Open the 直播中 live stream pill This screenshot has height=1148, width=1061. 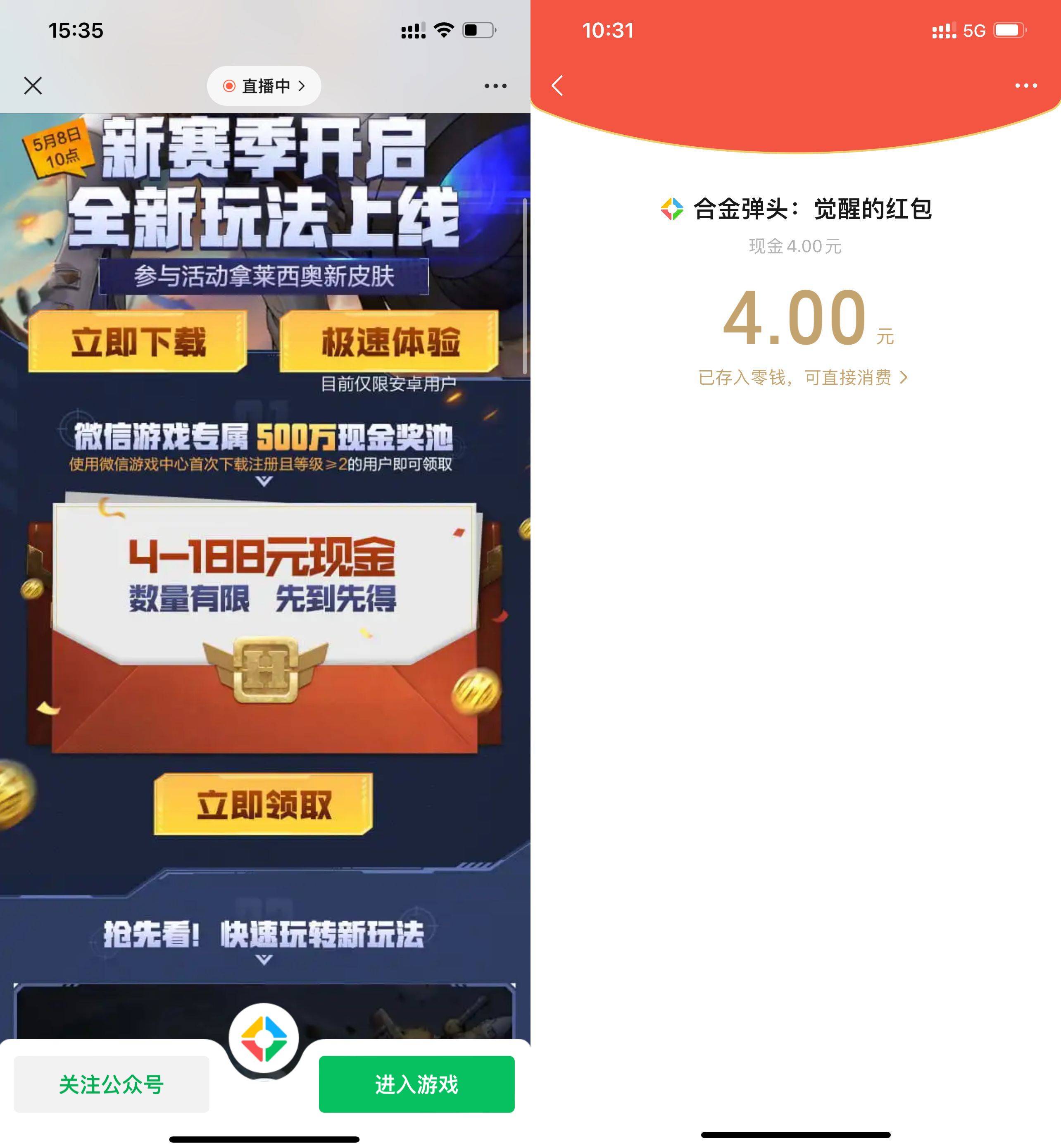pos(264,86)
